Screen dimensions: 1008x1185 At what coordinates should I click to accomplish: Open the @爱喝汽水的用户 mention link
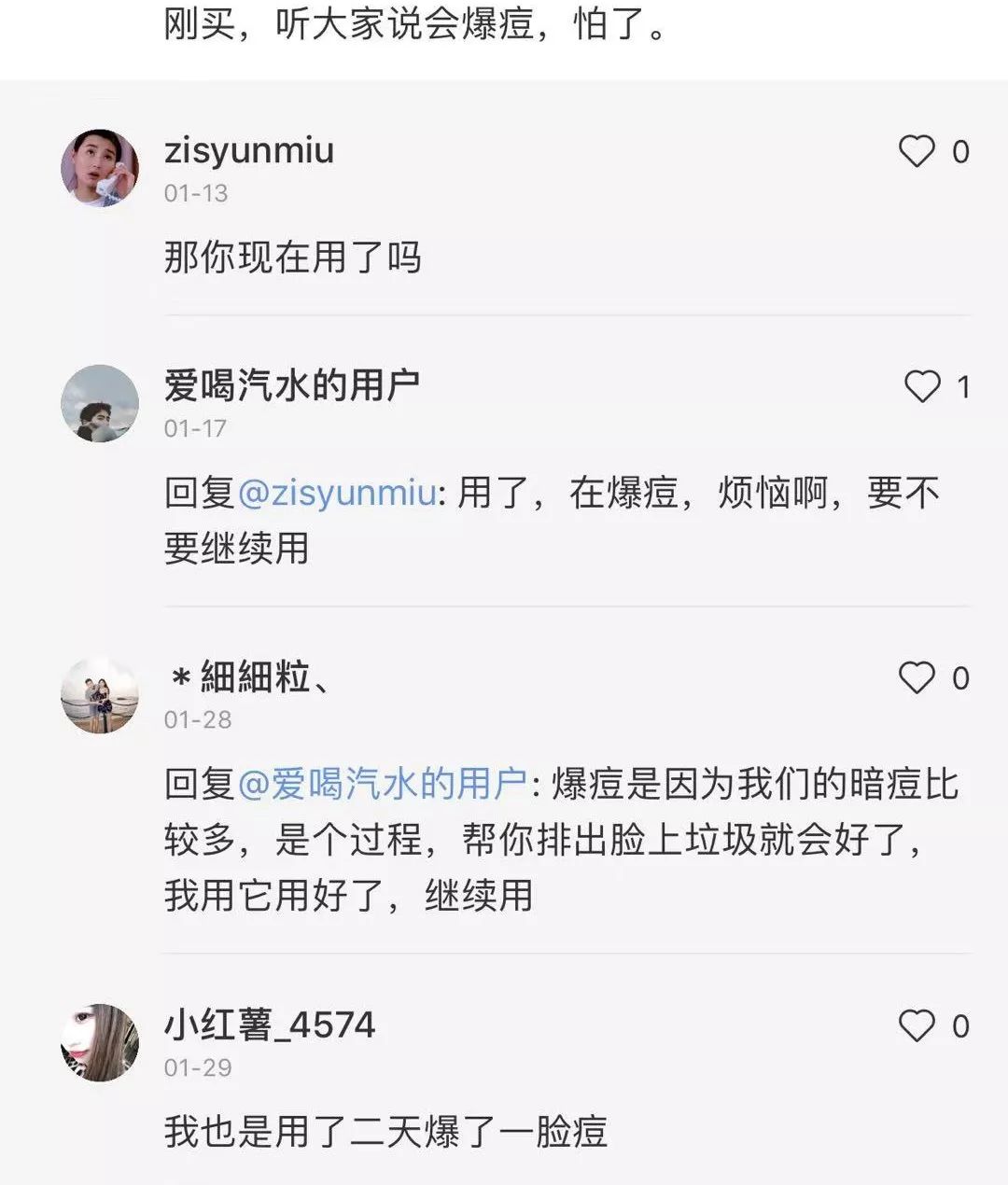tap(383, 784)
